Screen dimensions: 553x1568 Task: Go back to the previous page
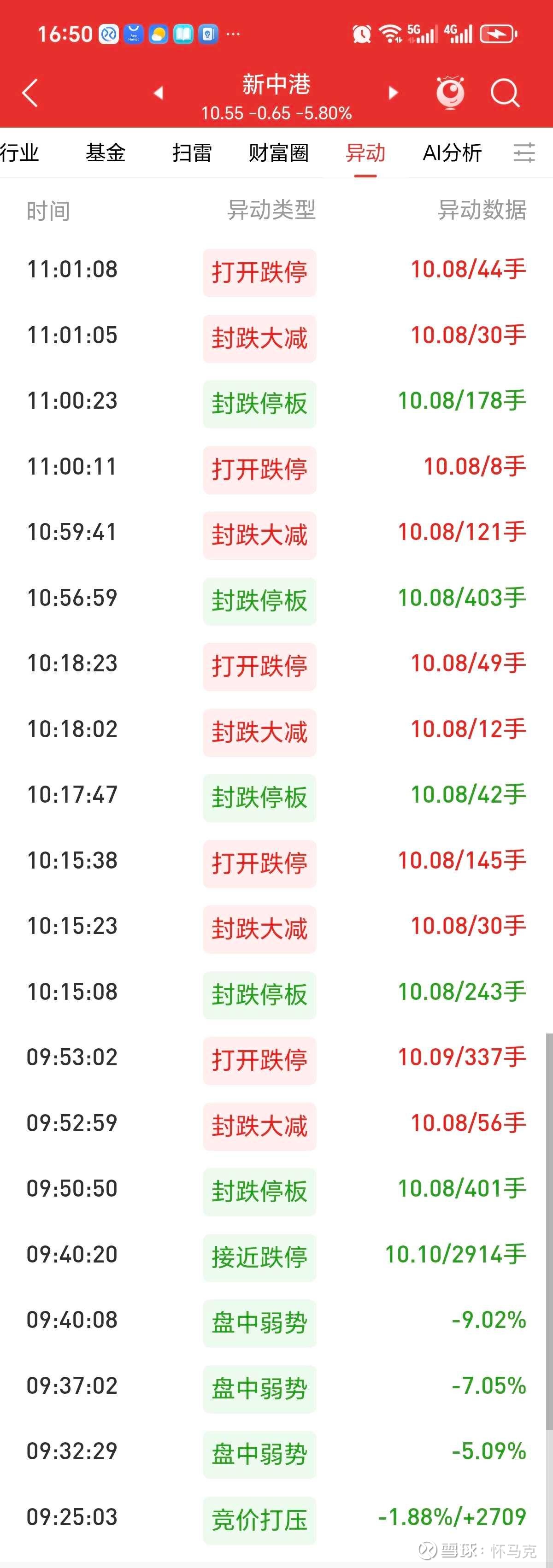click(30, 93)
